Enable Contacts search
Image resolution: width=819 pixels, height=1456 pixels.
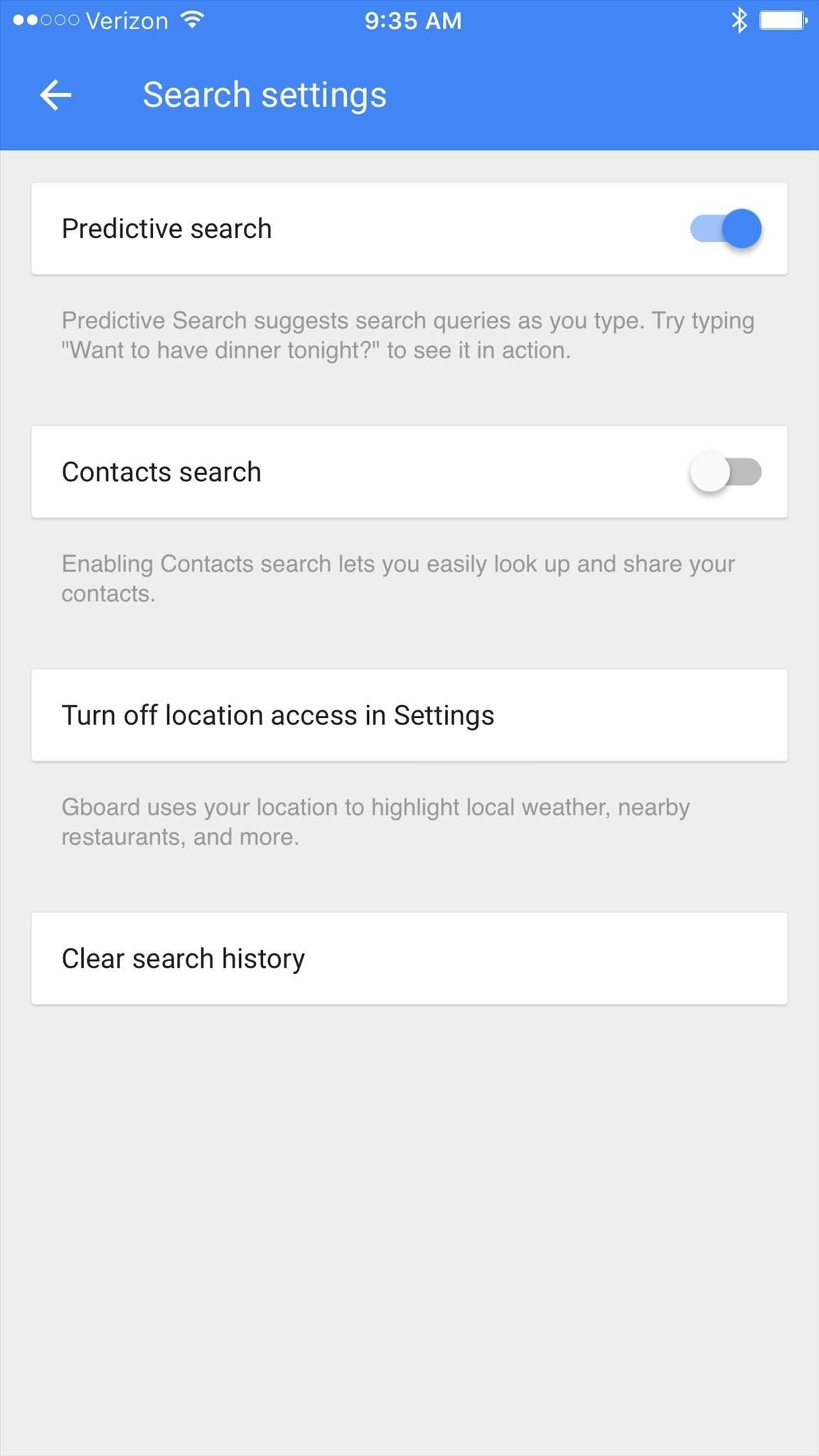click(727, 471)
